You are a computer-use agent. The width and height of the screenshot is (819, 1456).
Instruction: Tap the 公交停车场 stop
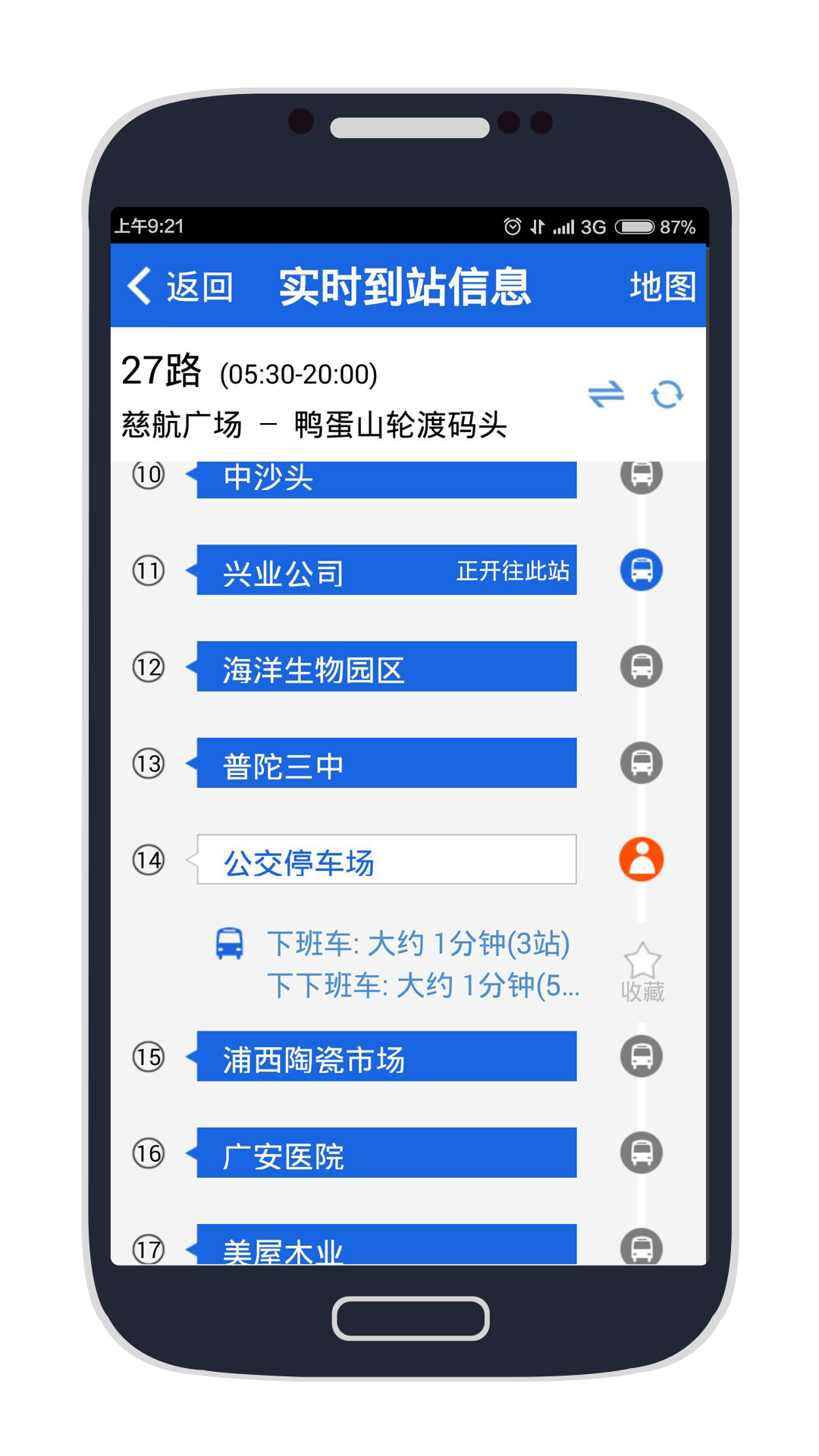386,859
